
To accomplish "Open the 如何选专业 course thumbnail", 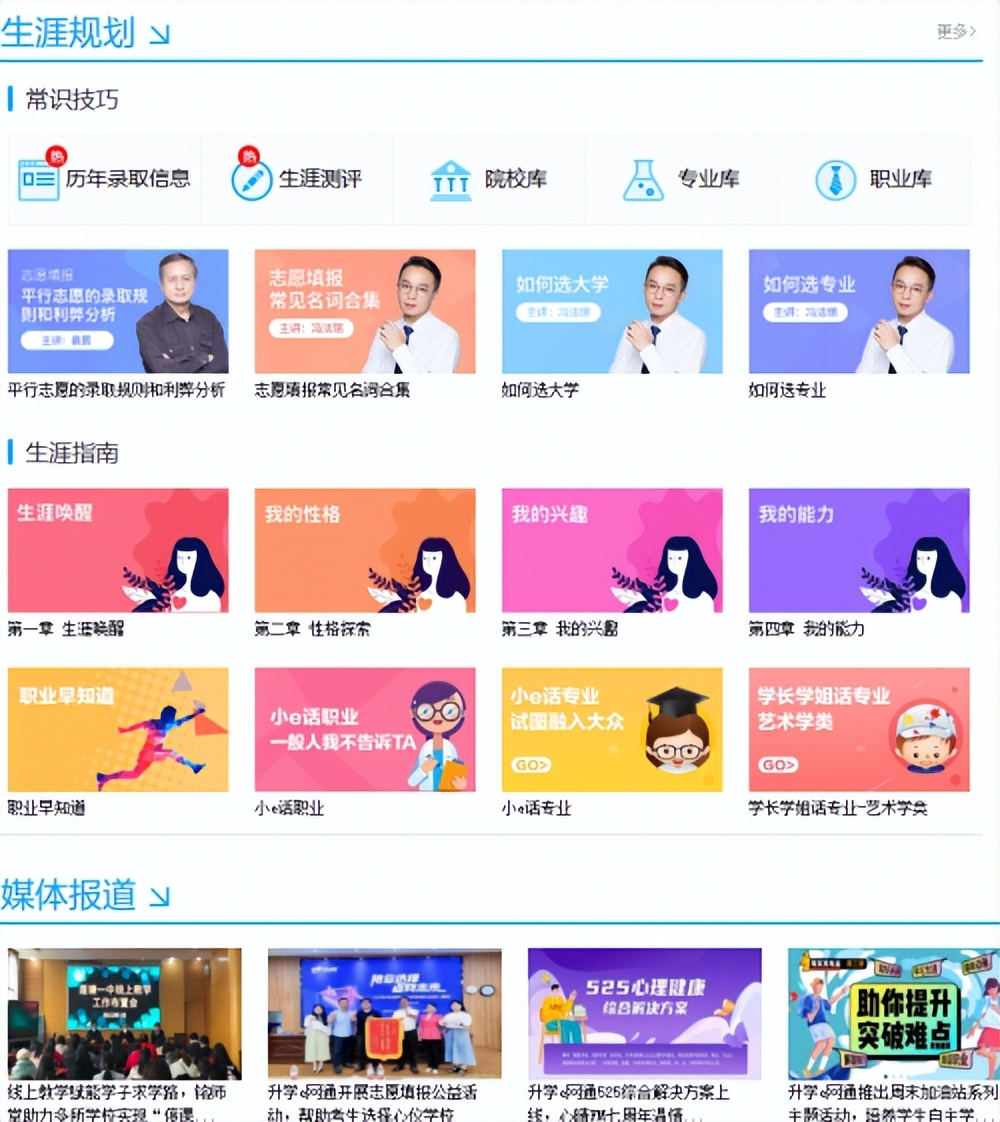I will point(858,311).
